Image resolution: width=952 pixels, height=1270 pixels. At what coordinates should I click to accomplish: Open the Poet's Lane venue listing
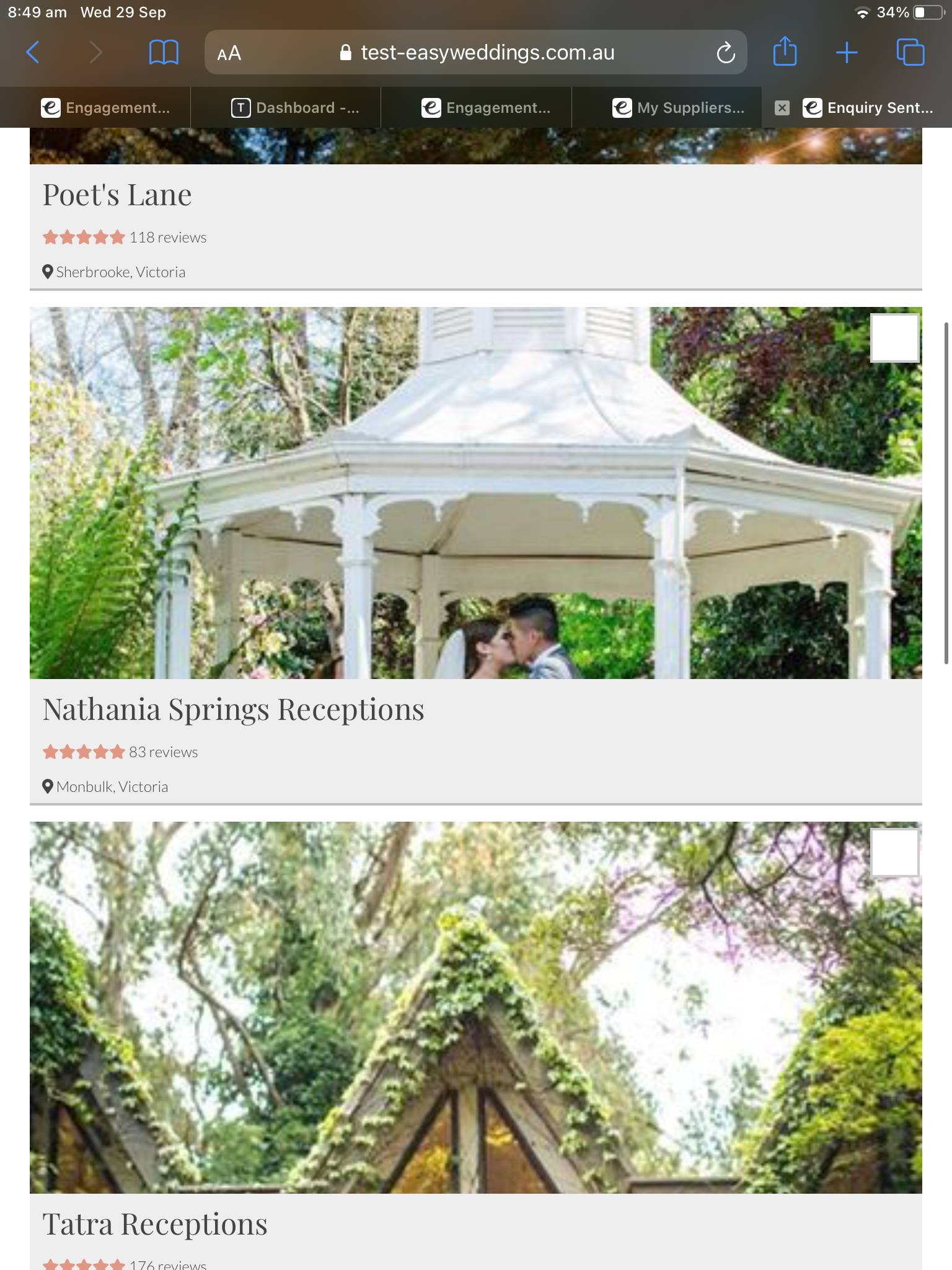pos(117,195)
